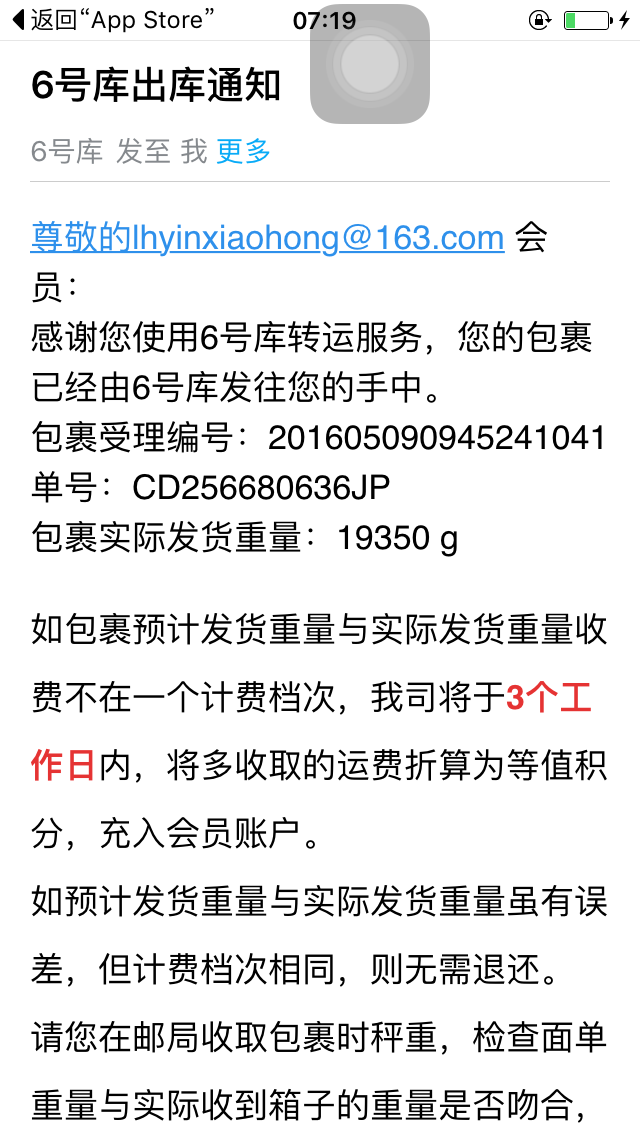Open the lhyinxiaohong@163.com email link
The height and width of the screenshot is (1136, 640).
(267, 238)
